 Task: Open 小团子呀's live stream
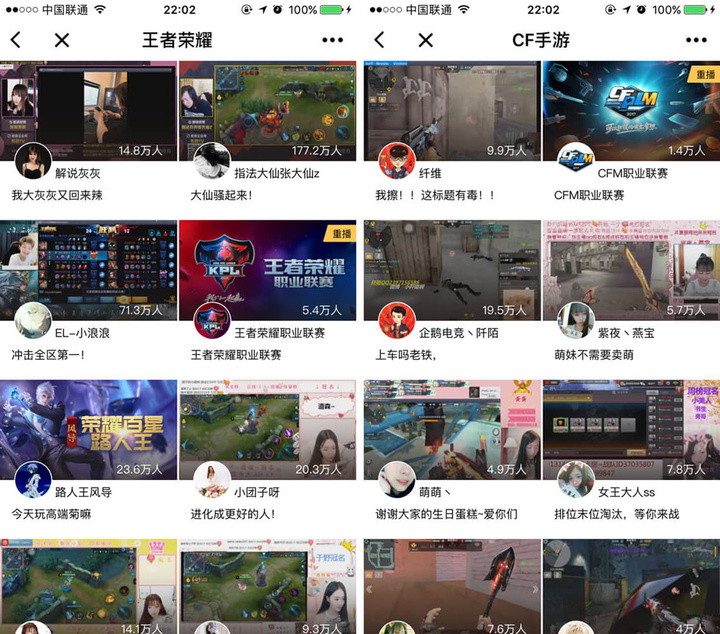[x=267, y=430]
